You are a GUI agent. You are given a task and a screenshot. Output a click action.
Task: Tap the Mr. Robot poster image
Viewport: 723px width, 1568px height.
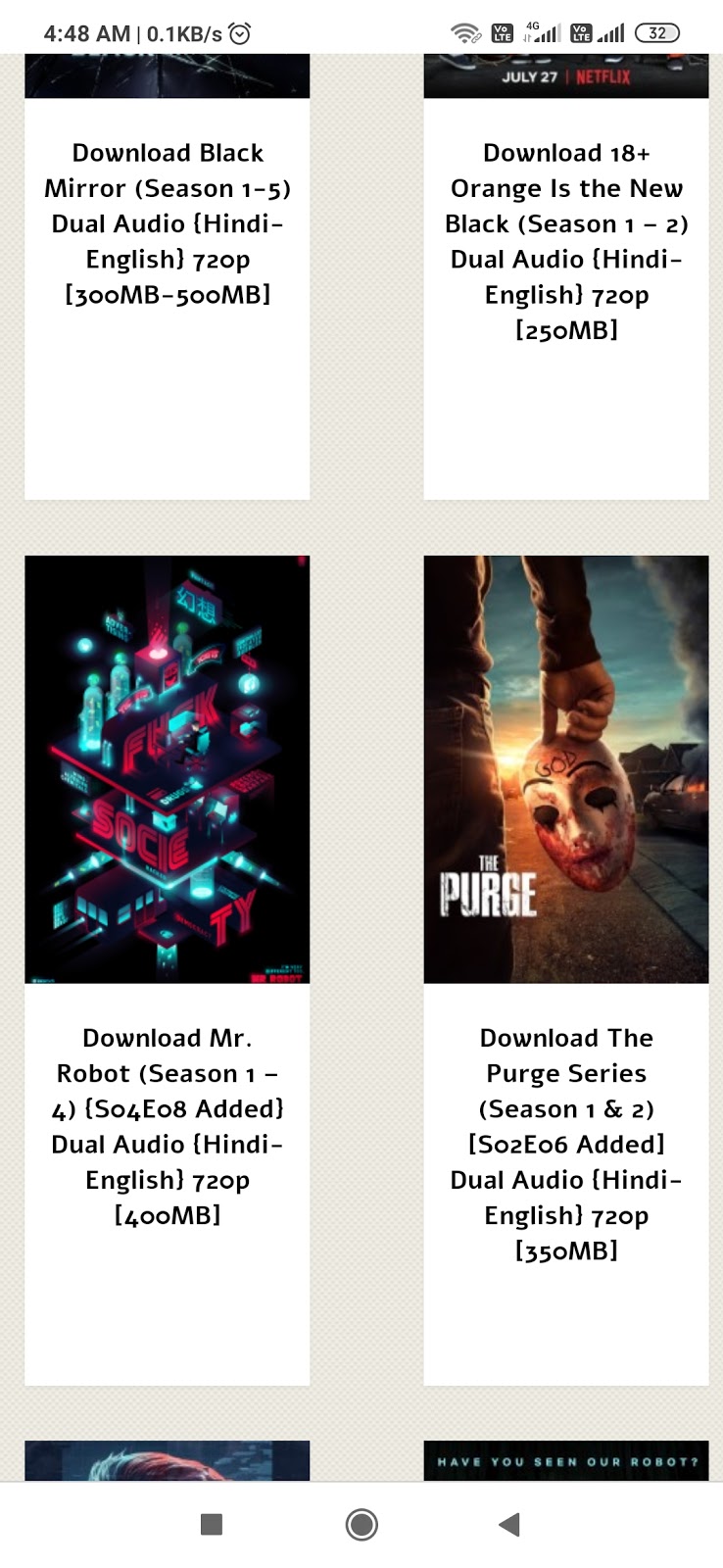pyautogui.click(x=168, y=769)
